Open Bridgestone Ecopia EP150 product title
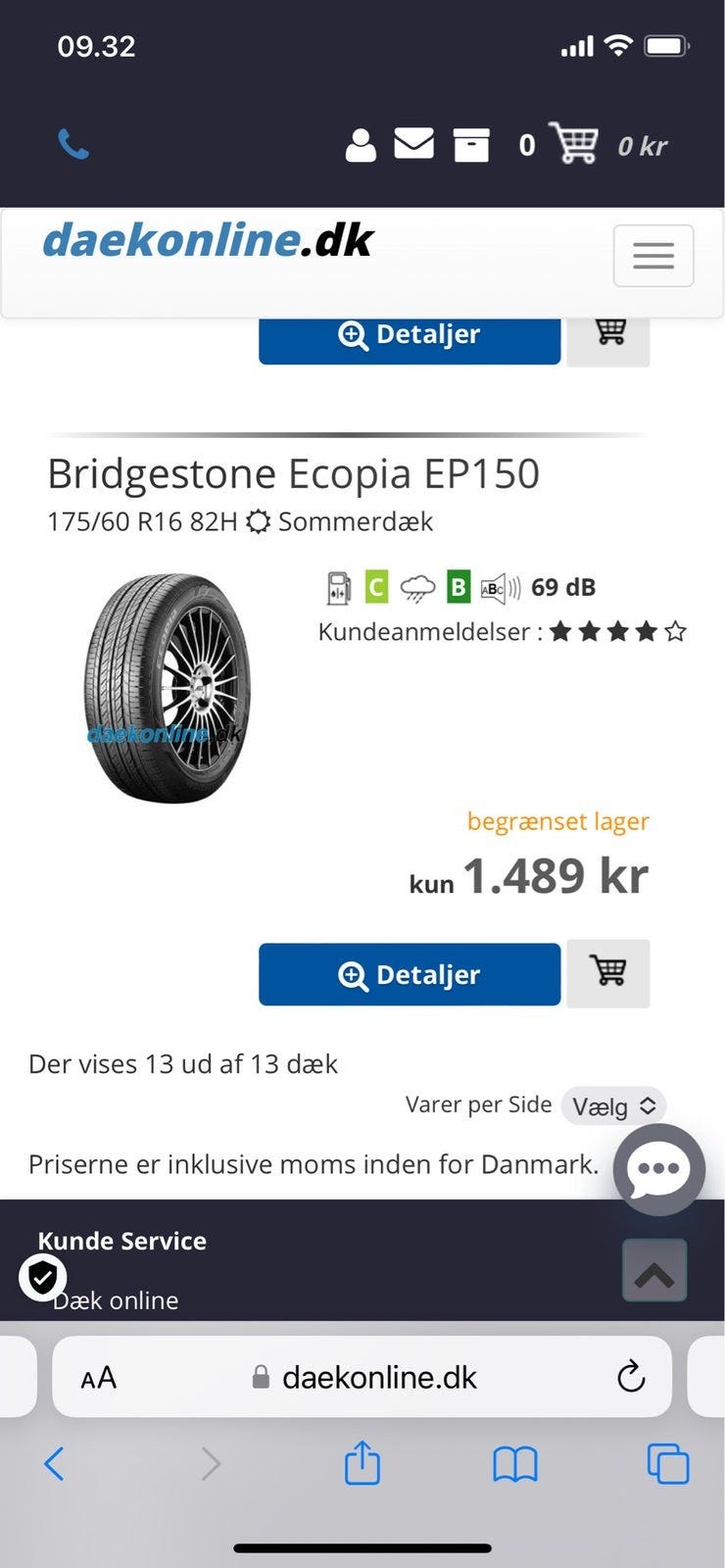This screenshot has height=1568, width=725. (294, 474)
